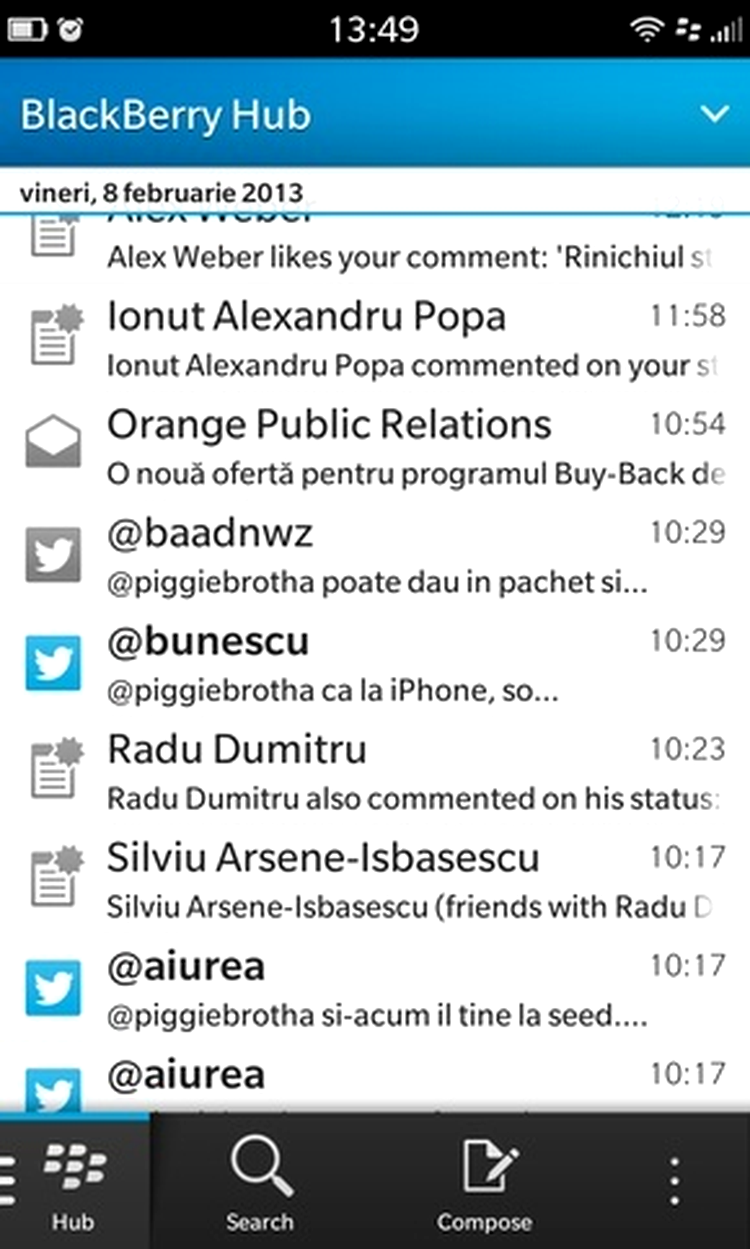Open @aiurea's tweet about seed
The image size is (750, 1249).
[x=375, y=989]
